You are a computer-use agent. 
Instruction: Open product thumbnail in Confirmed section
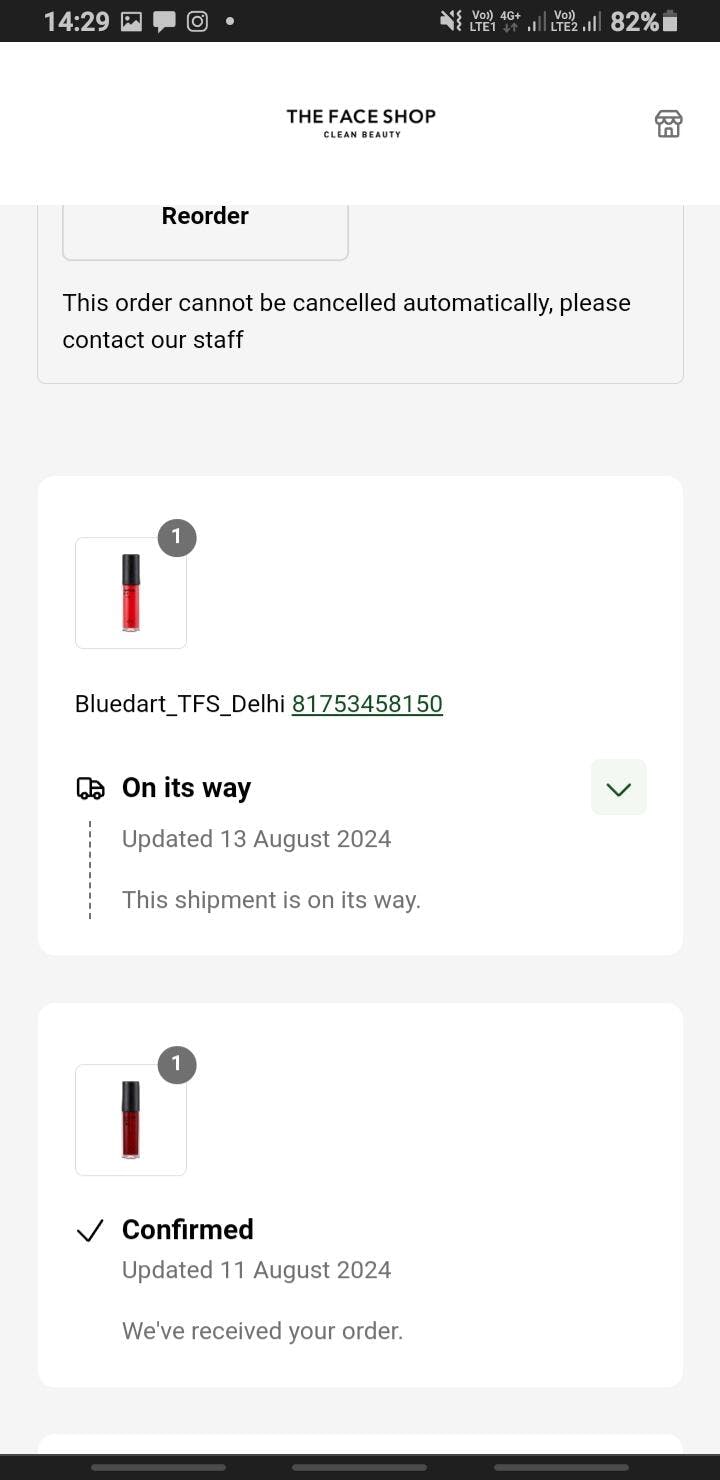(131, 1120)
